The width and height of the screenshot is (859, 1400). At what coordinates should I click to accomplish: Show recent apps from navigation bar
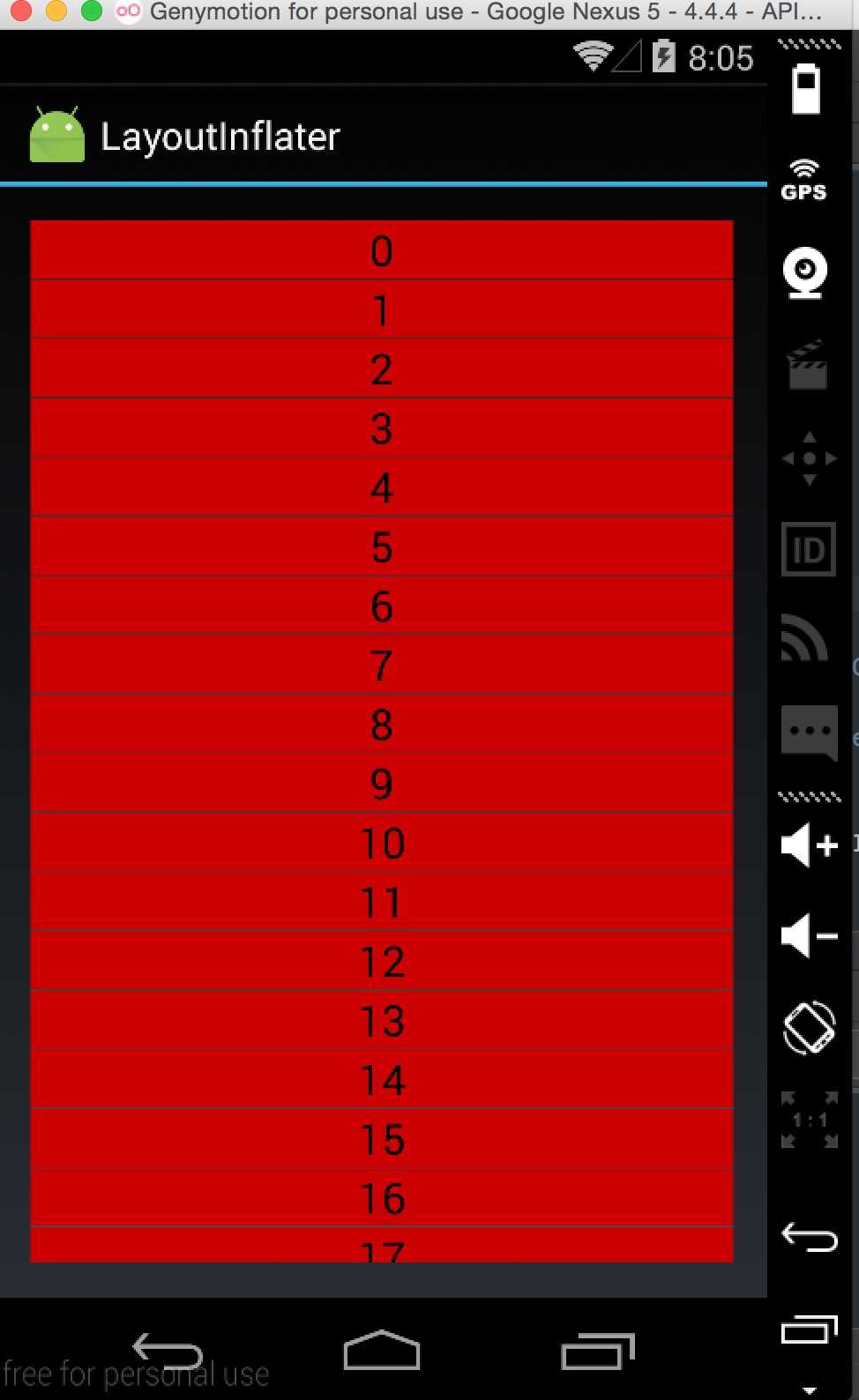pyautogui.click(x=597, y=1350)
